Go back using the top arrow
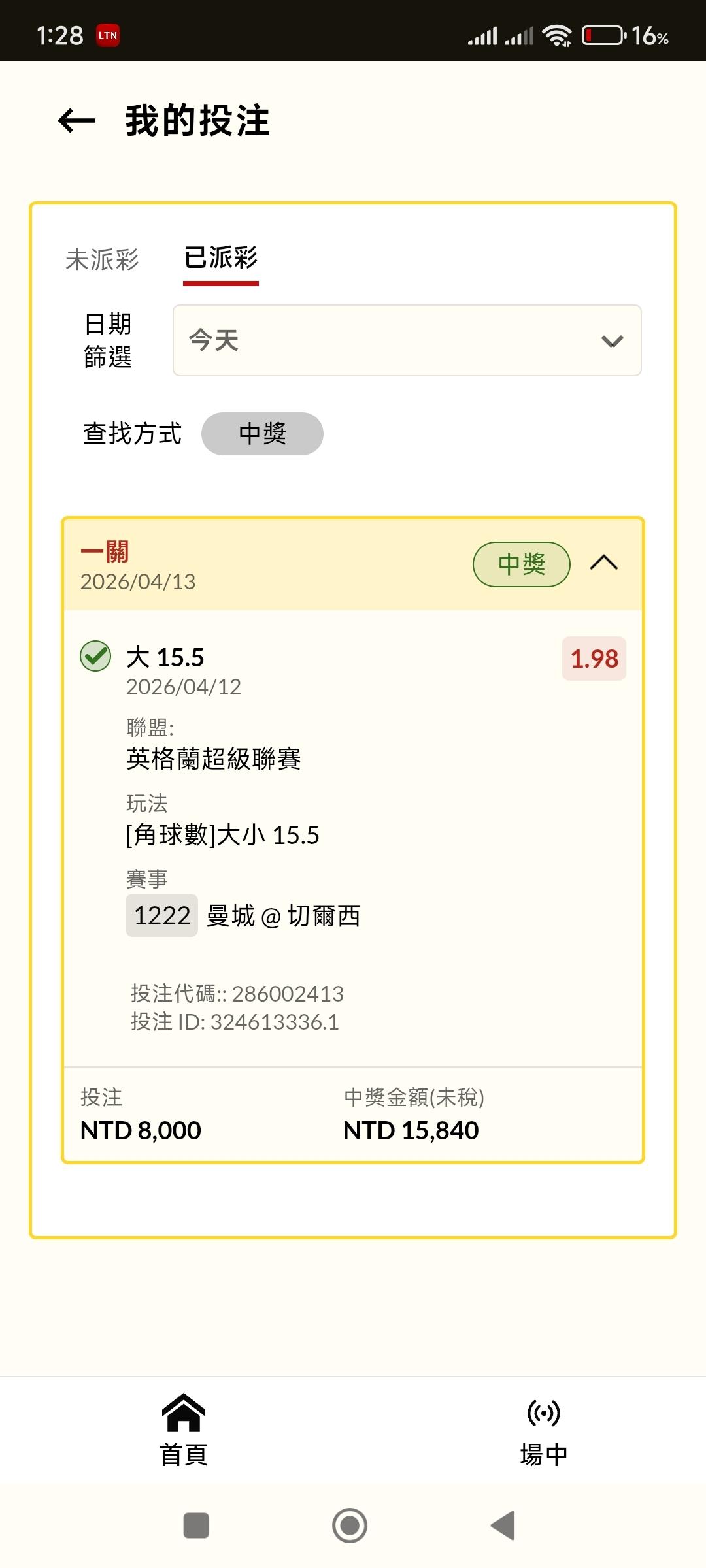This screenshot has width=706, height=1568. click(x=76, y=120)
